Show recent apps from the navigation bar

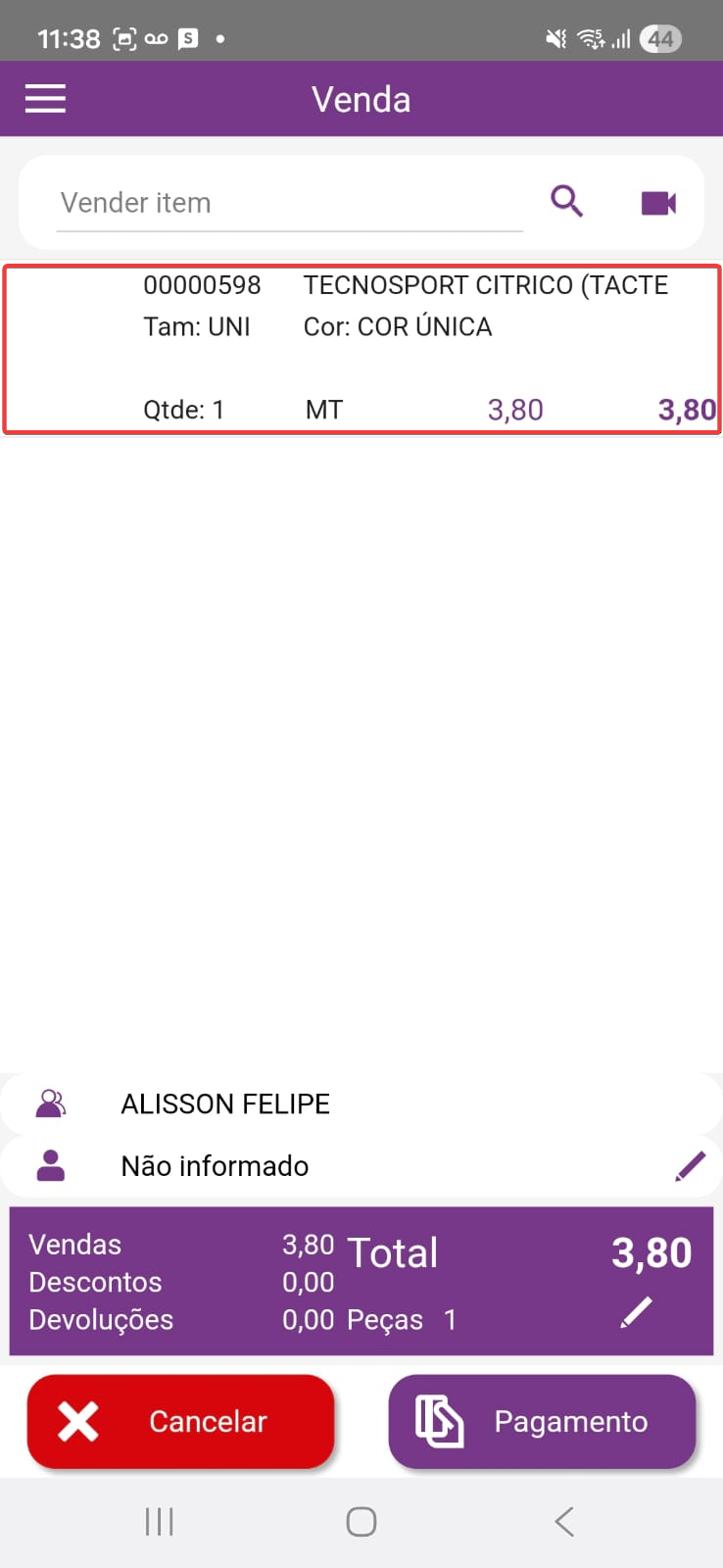tap(159, 1522)
